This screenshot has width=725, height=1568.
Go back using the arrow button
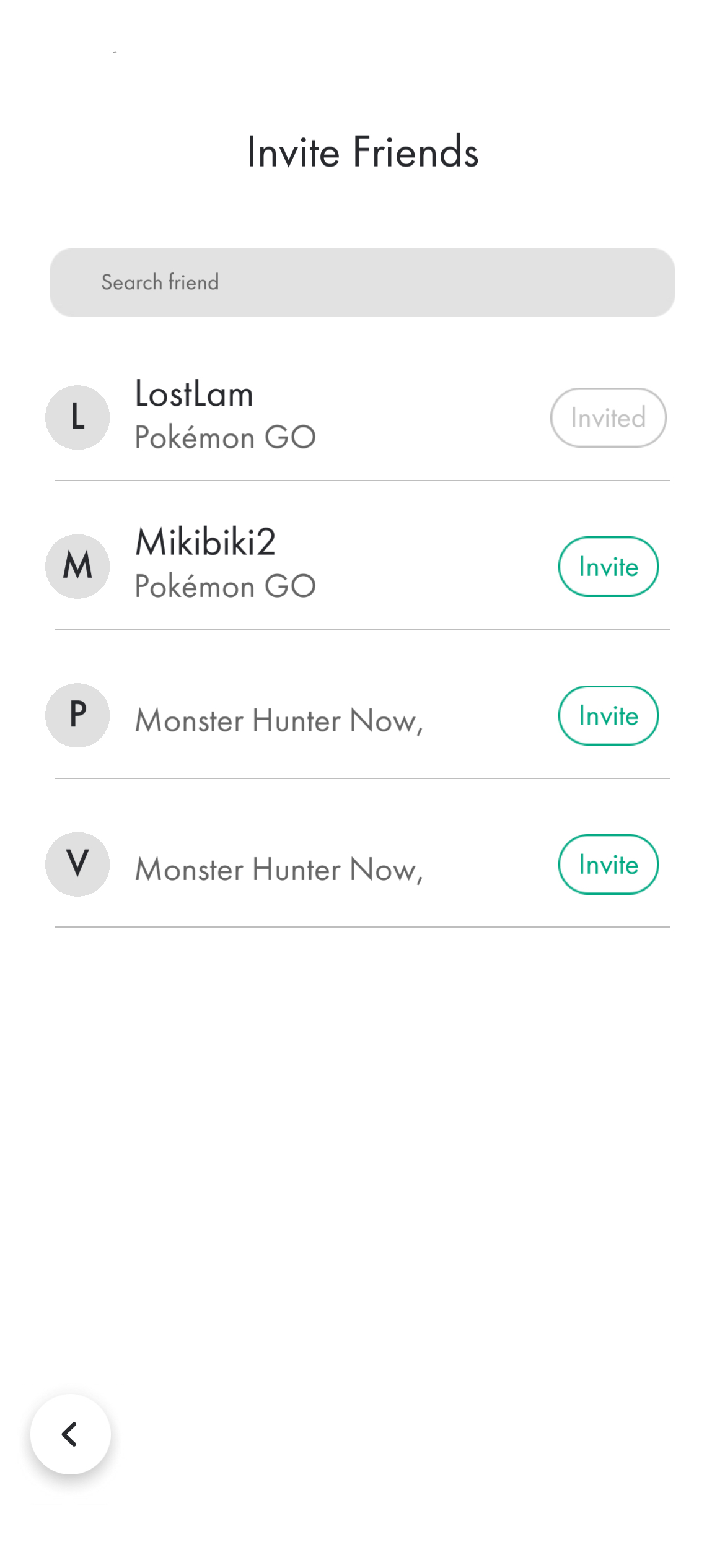point(70,1434)
